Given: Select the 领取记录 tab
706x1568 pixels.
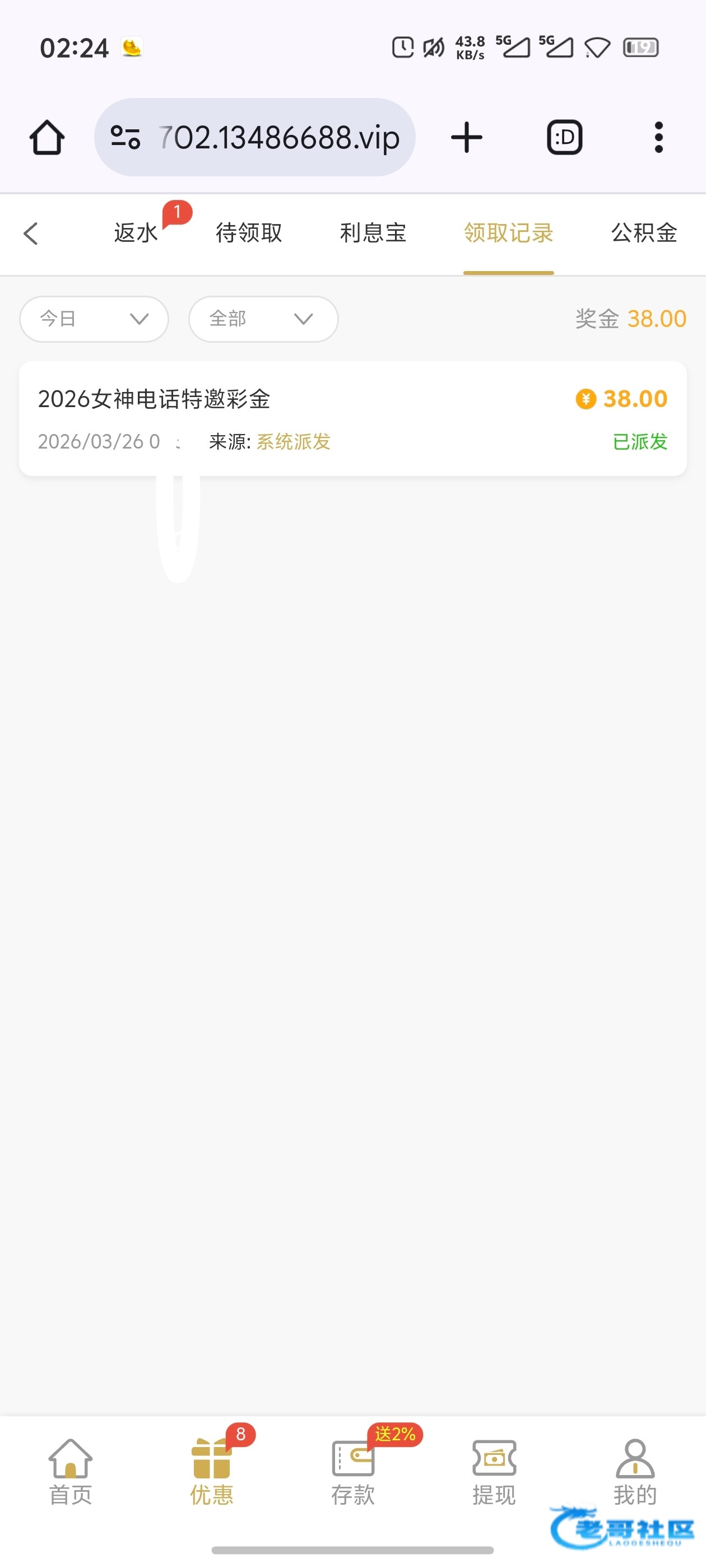Looking at the screenshot, I should [x=508, y=233].
